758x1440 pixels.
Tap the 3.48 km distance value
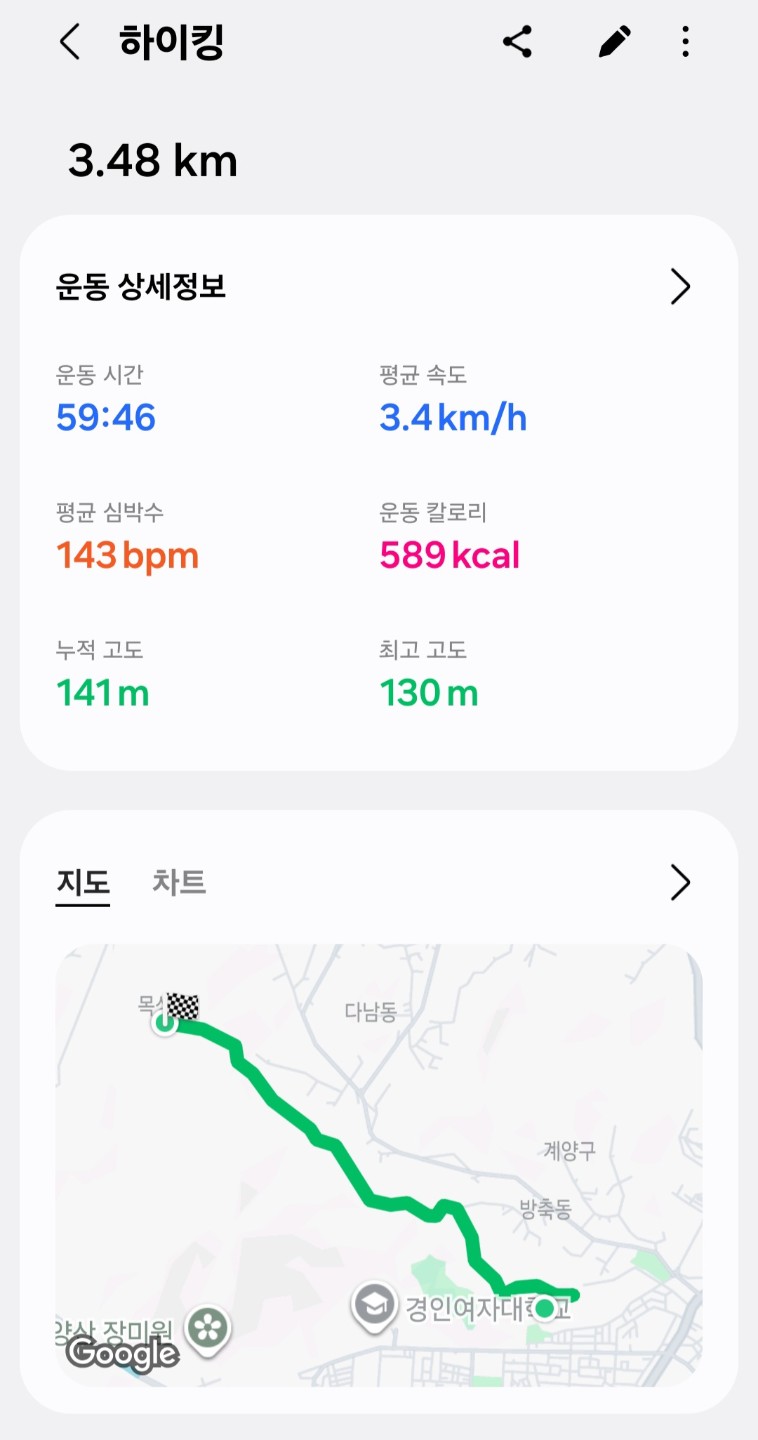[153, 160]
